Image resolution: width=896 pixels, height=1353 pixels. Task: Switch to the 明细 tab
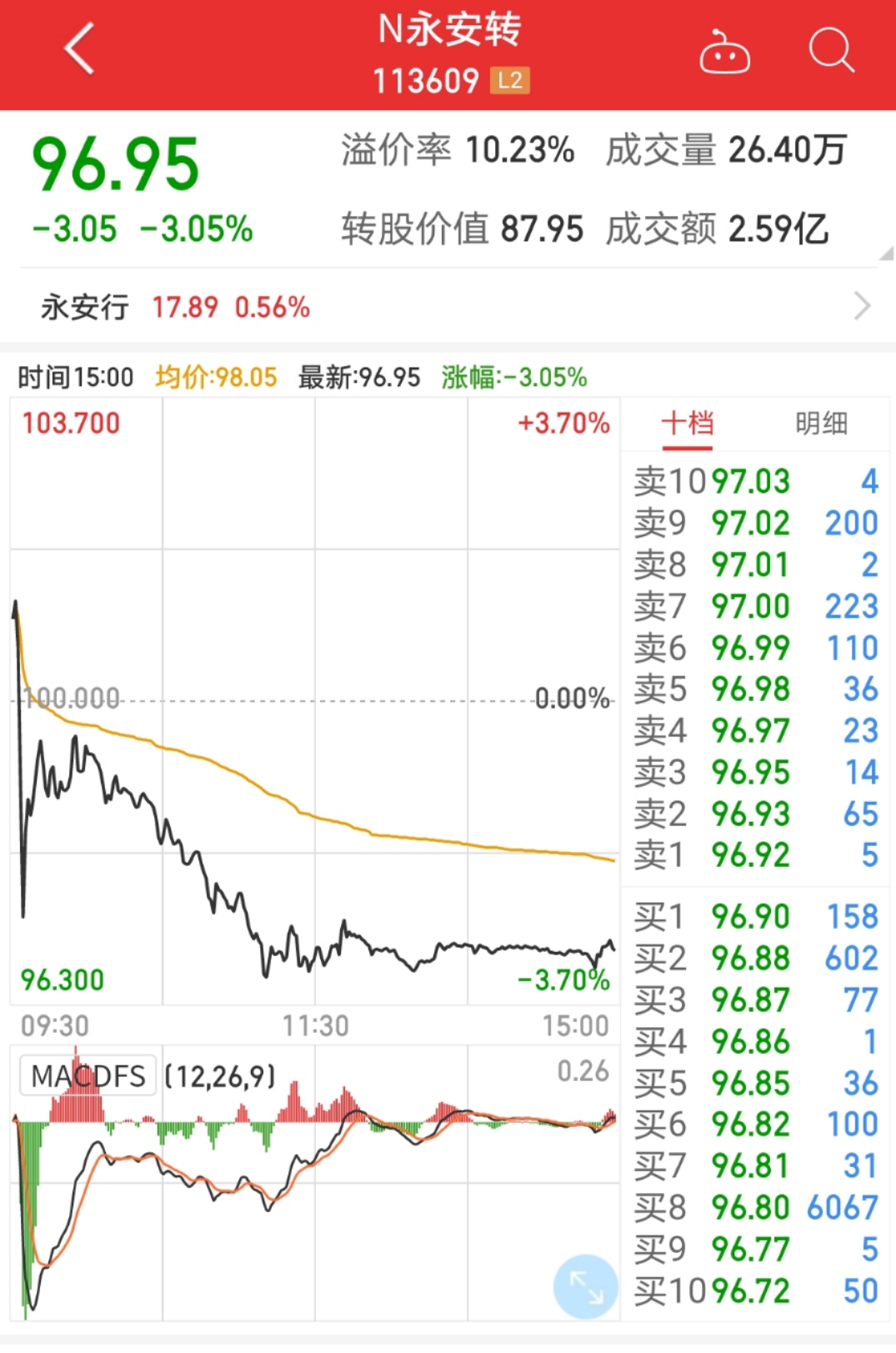(x=821, y=423)
